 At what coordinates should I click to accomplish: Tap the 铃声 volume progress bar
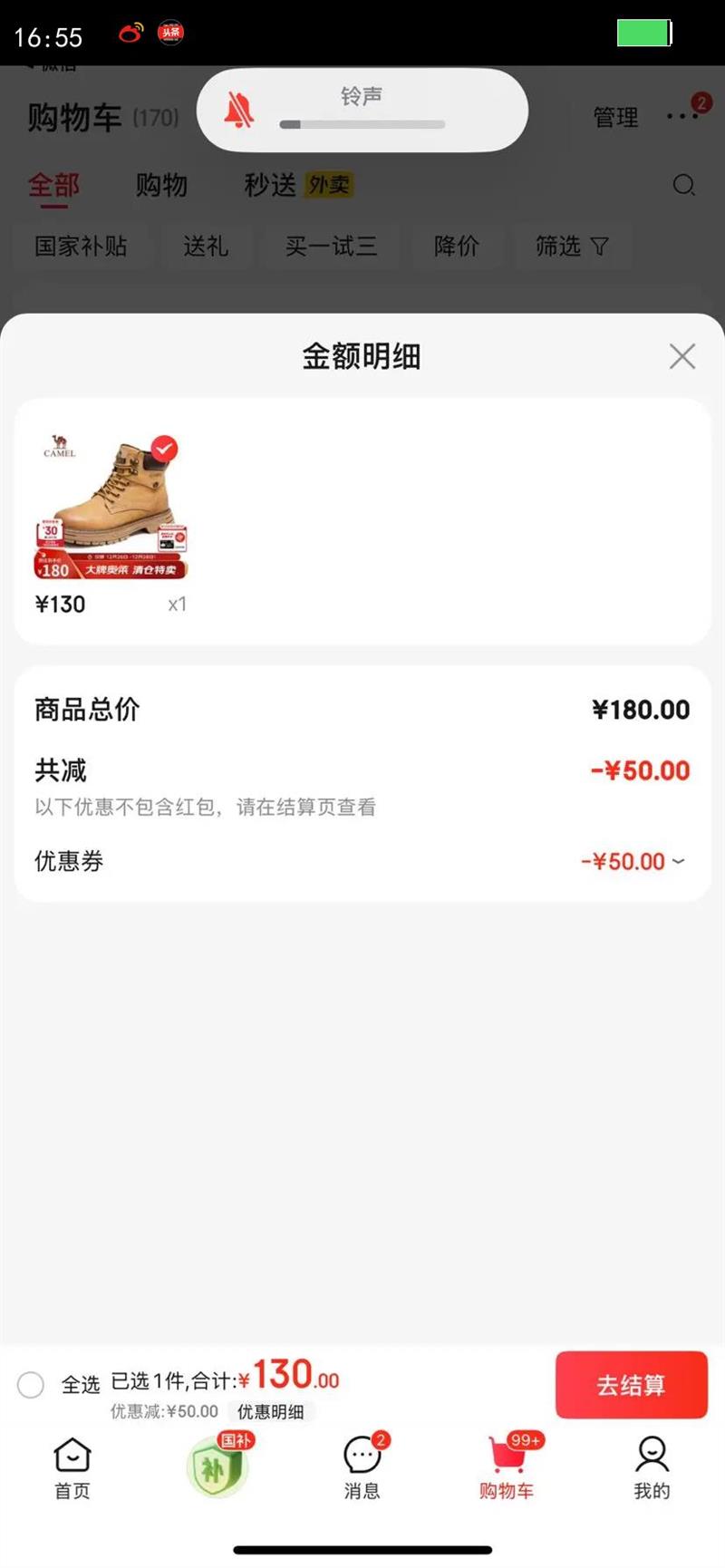tap(361, 123)
